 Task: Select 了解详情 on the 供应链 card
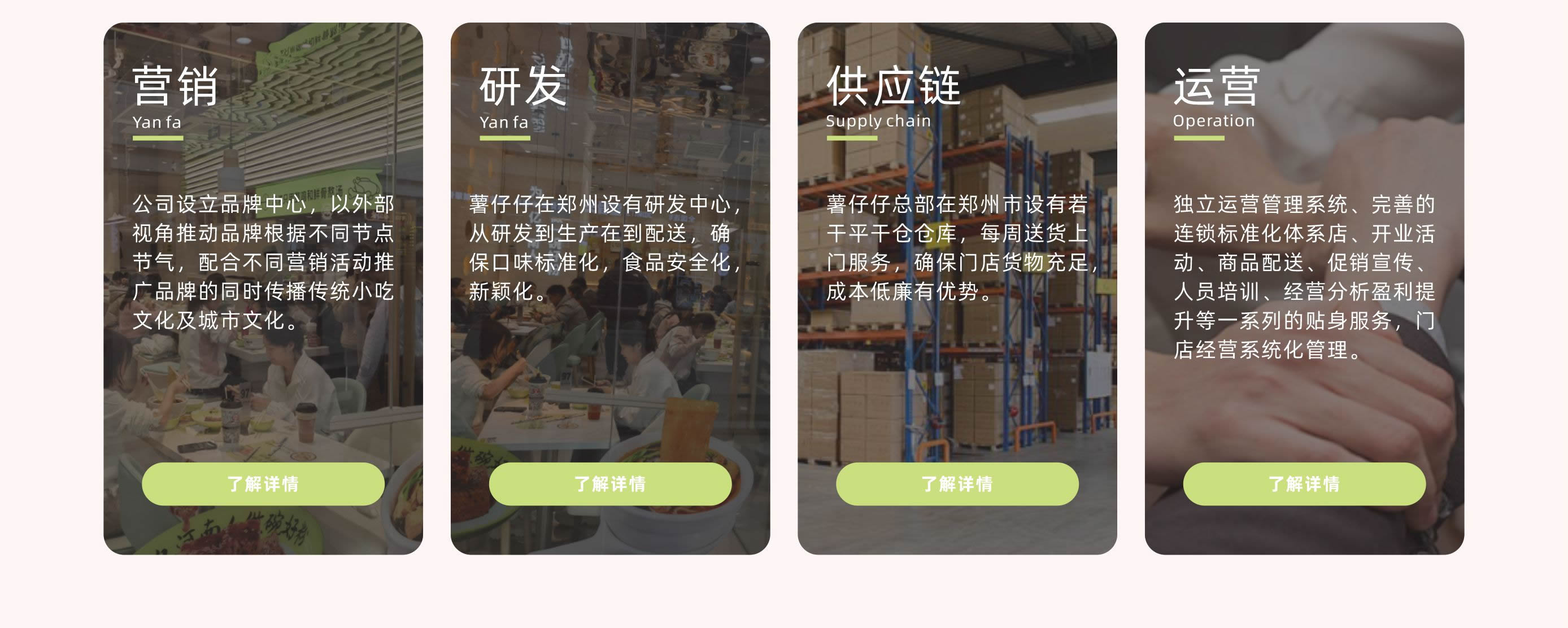pos(957,484)
